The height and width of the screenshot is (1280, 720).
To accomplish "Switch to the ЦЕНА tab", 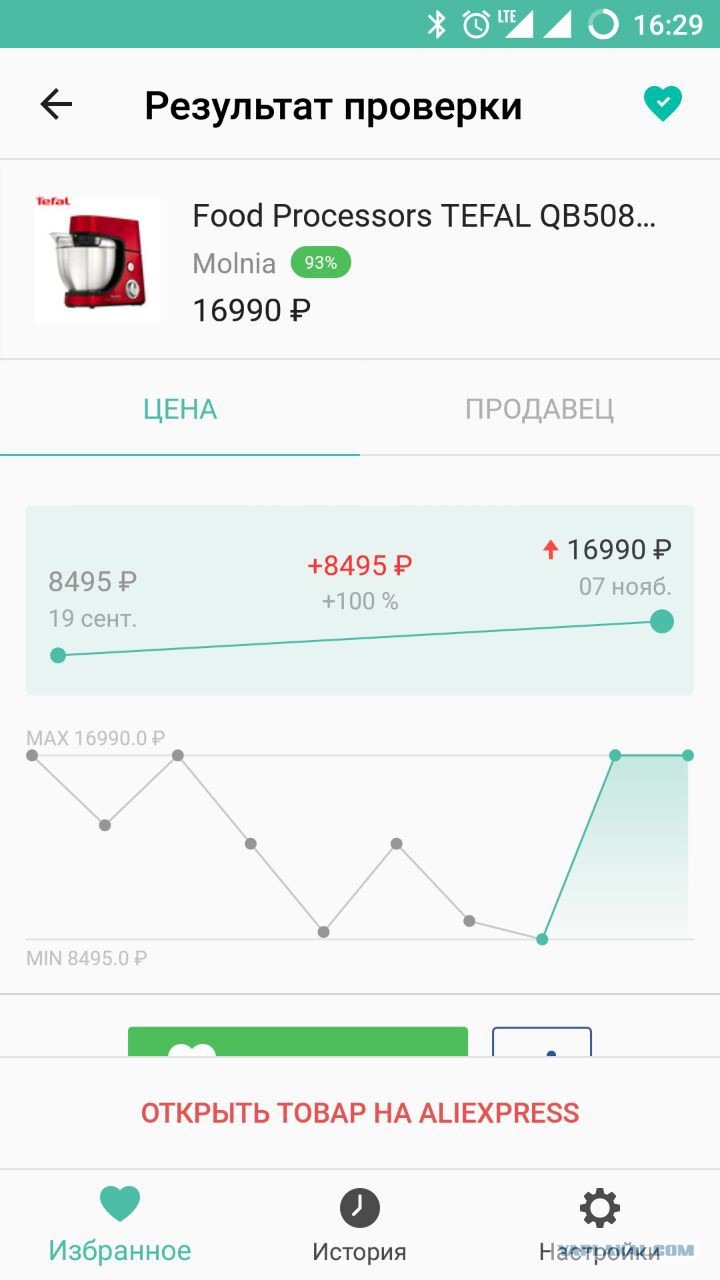I will 180,408.
